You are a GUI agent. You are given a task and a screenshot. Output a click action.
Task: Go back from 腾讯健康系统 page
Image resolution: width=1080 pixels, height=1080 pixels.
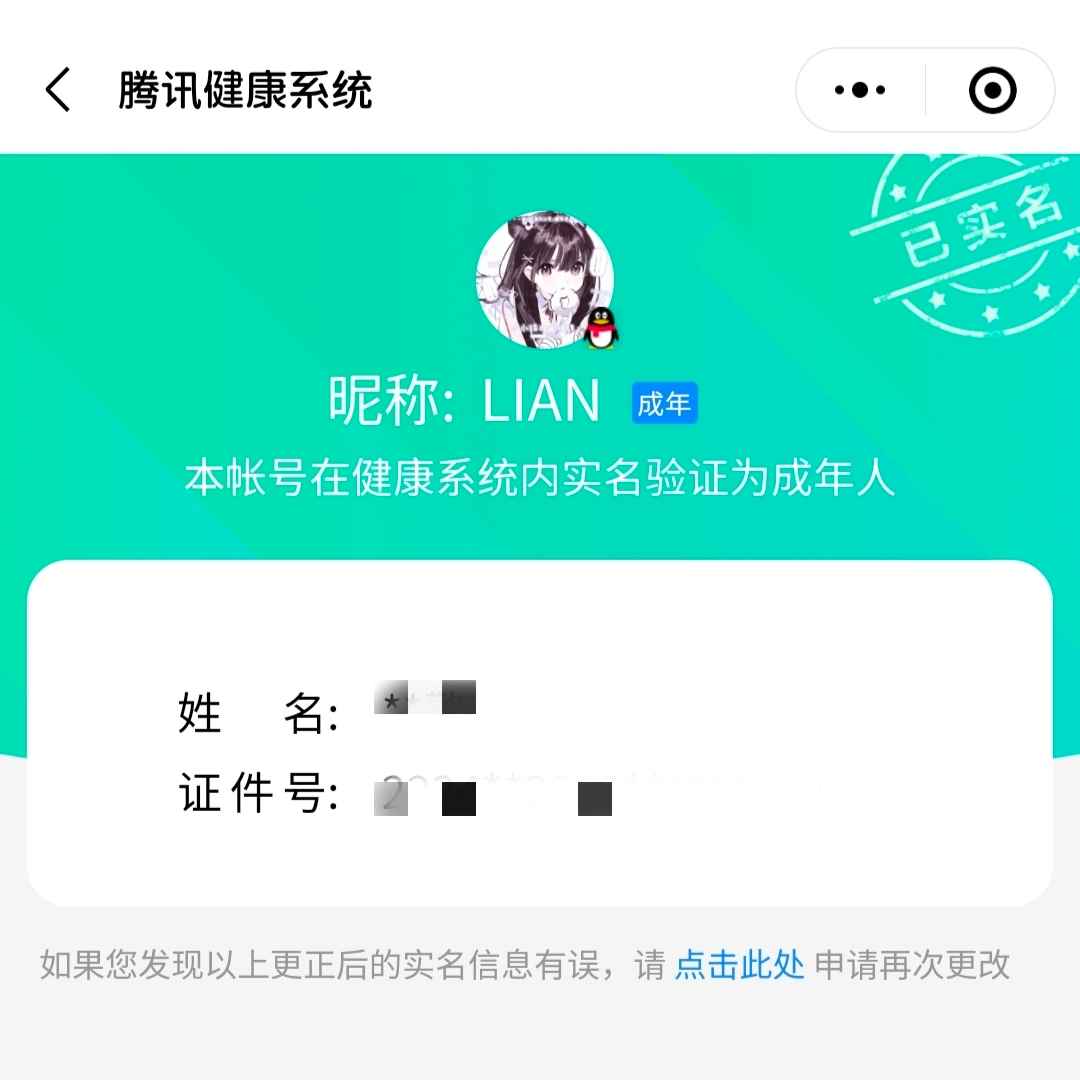point(58,90)
